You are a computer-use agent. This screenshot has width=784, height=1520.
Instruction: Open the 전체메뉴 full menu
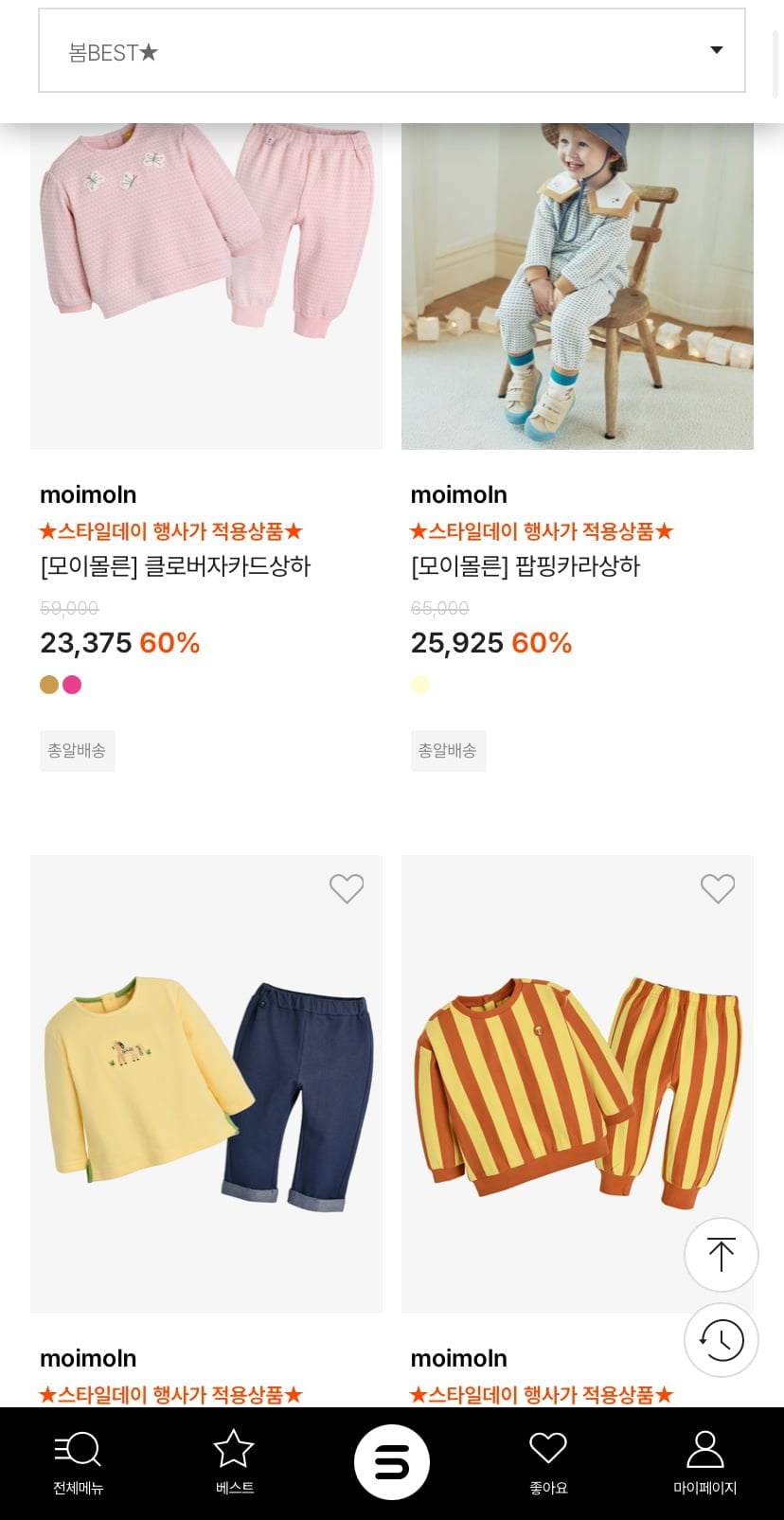pyautogui.click(x=78, y=1463)
